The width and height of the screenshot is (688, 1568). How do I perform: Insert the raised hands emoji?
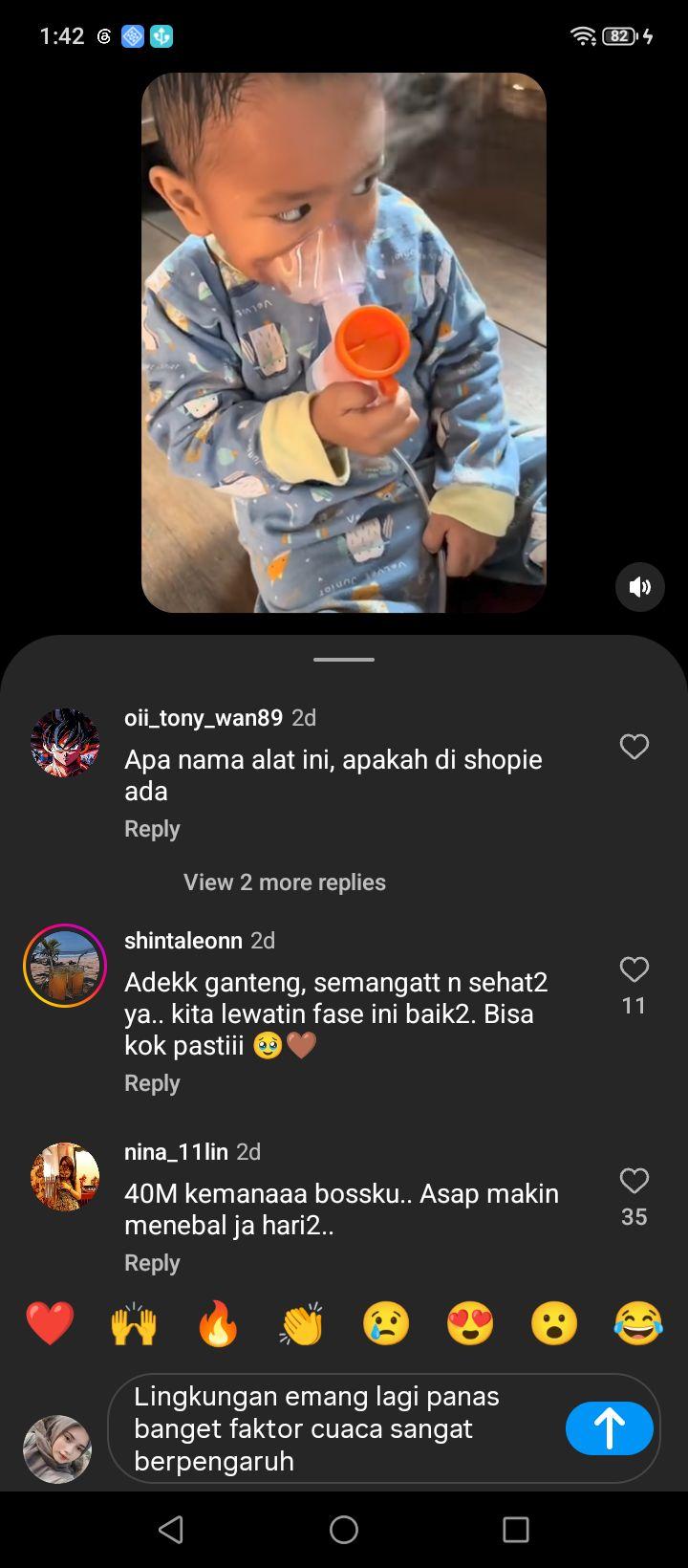[134, 1324]
